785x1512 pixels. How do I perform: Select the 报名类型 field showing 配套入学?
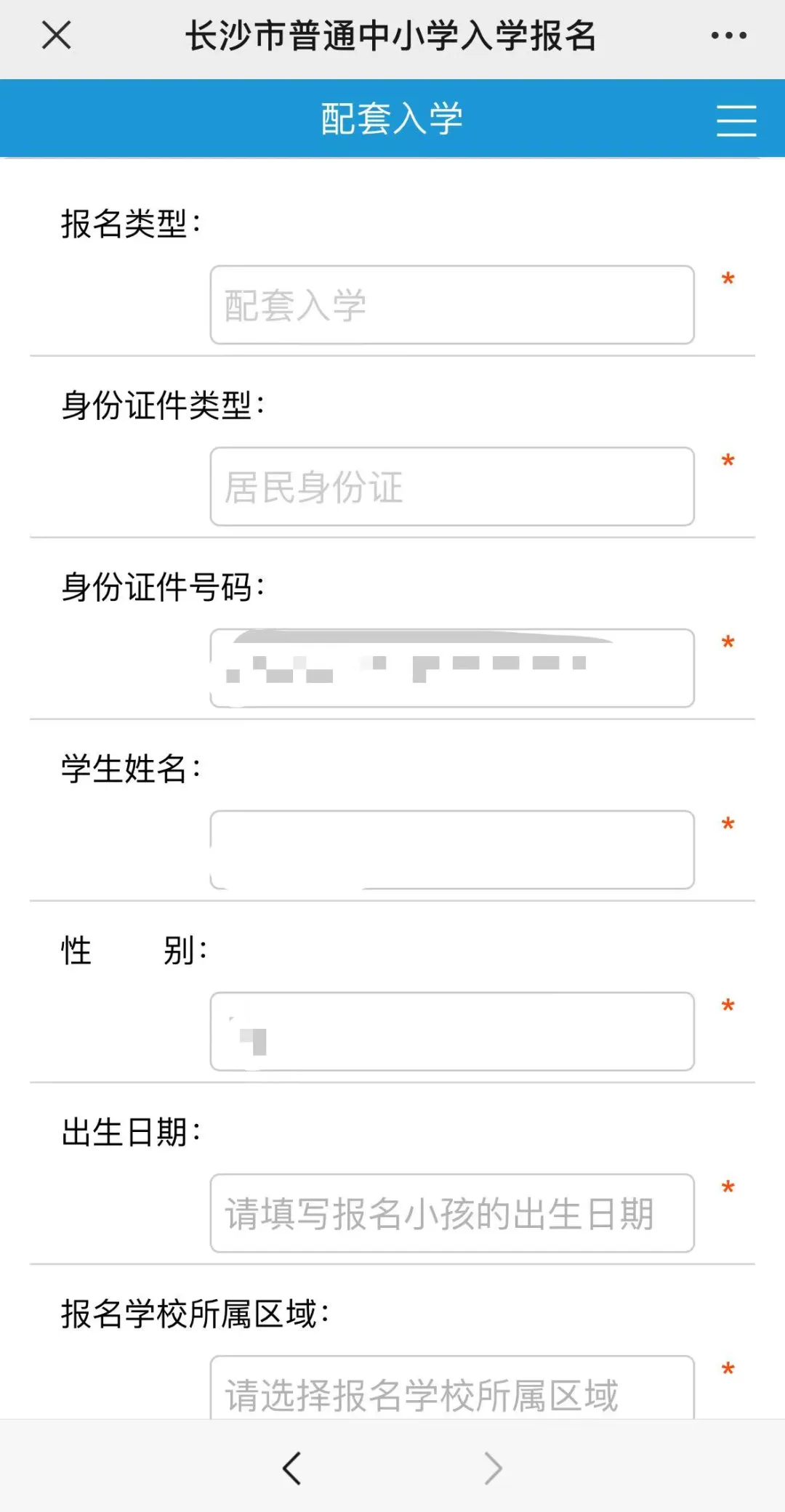click(452, 304)
